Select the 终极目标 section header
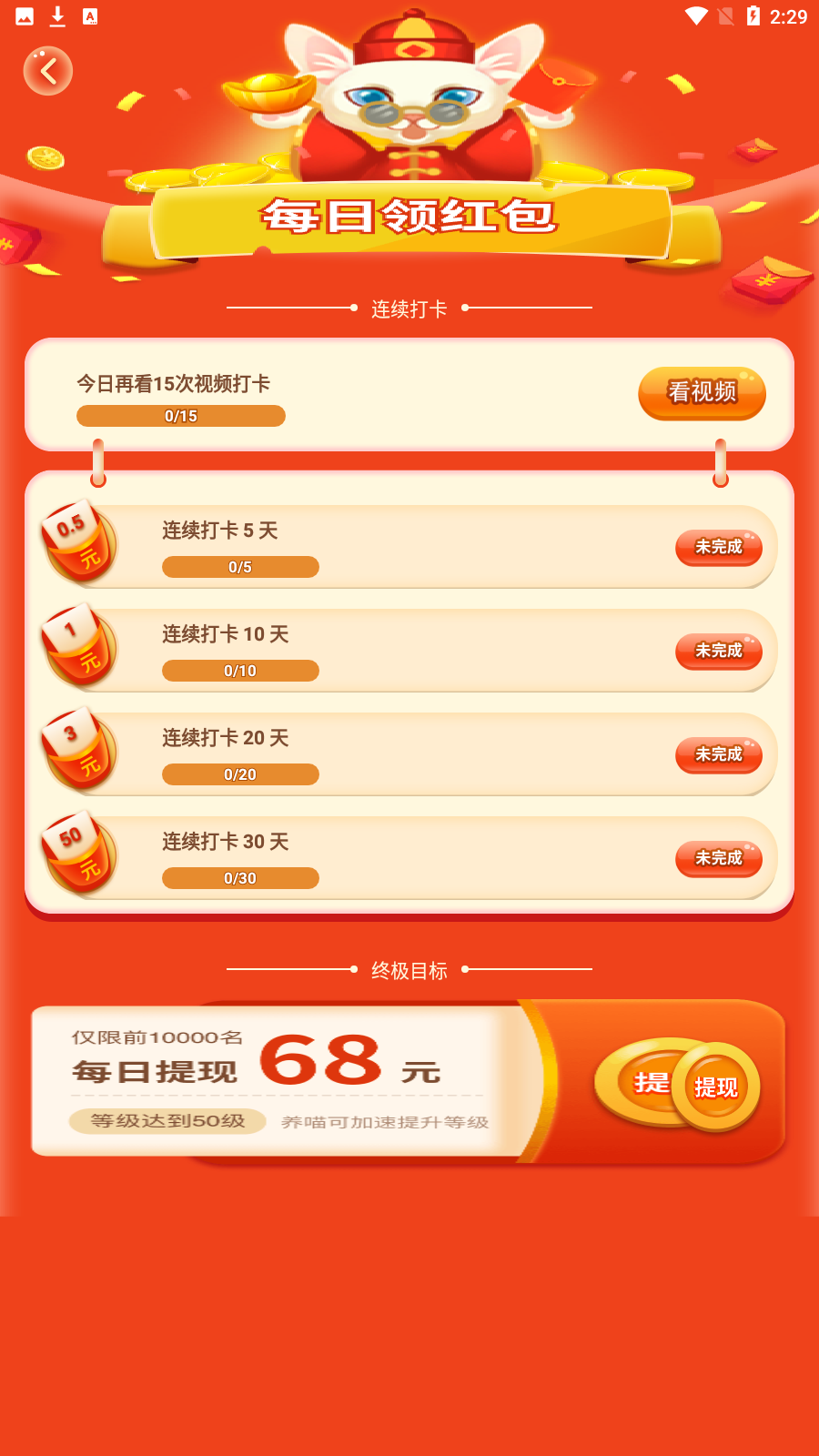The height and width of the screenshot is (1456, 819). coord(409,970)
